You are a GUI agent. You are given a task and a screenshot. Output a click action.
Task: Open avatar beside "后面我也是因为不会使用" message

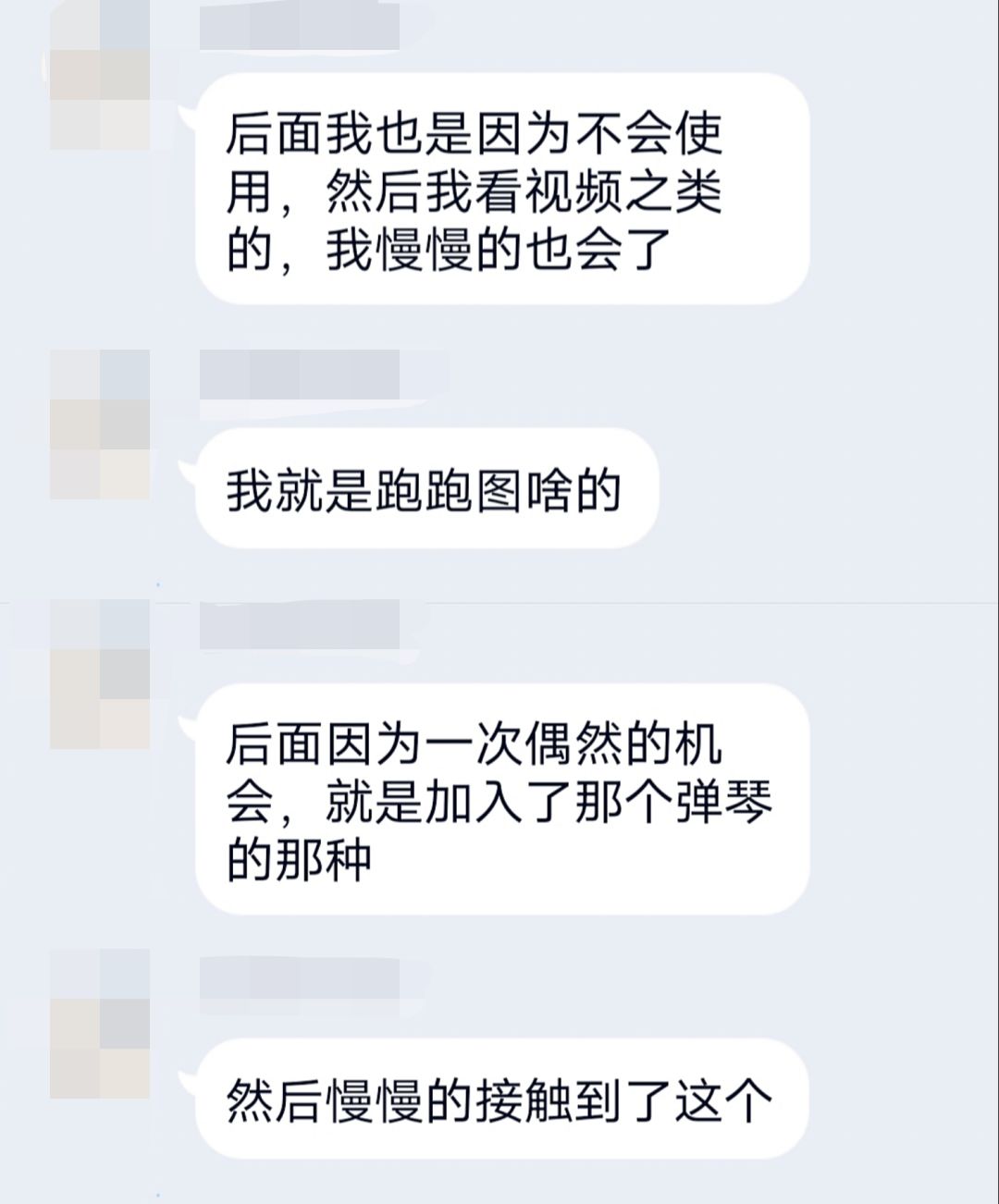(x=100, y=75)
